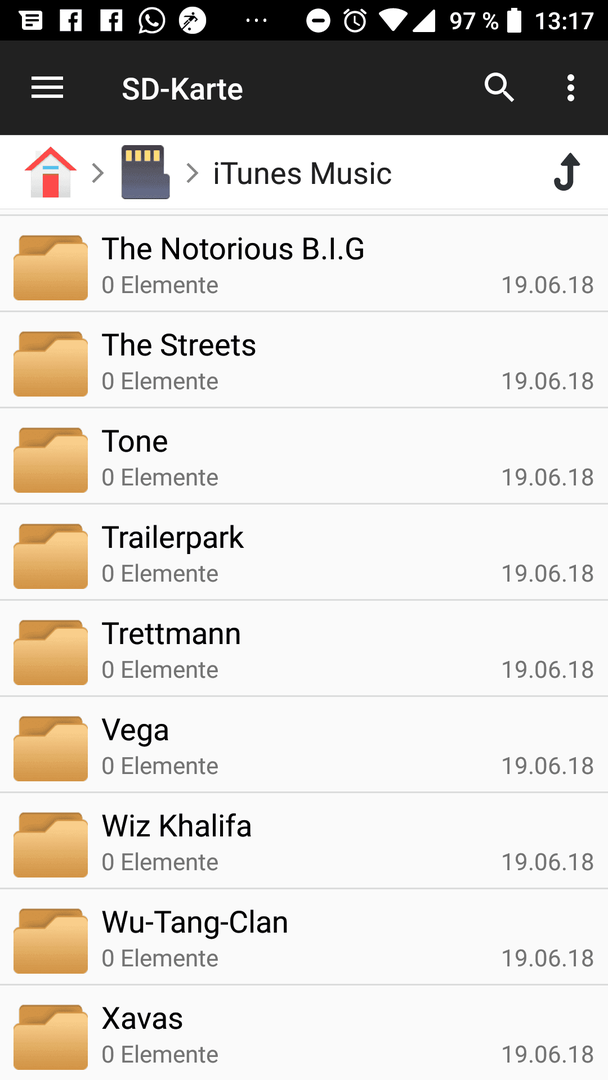Image resolution: width=608 pixels, height=1080 pixels.
Task: Open the hamburger navigation drawer
Action: 48,88
